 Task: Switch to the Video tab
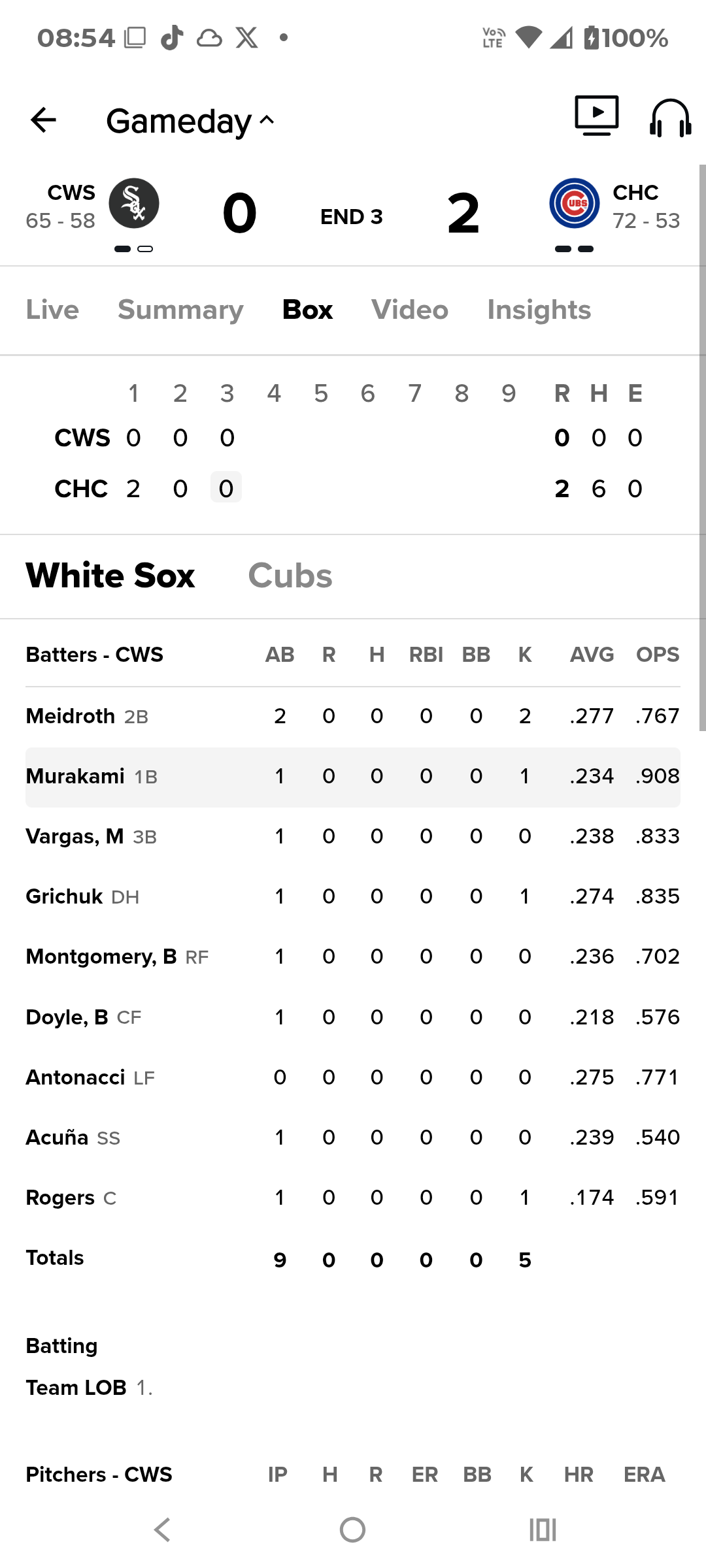[410, 310]
